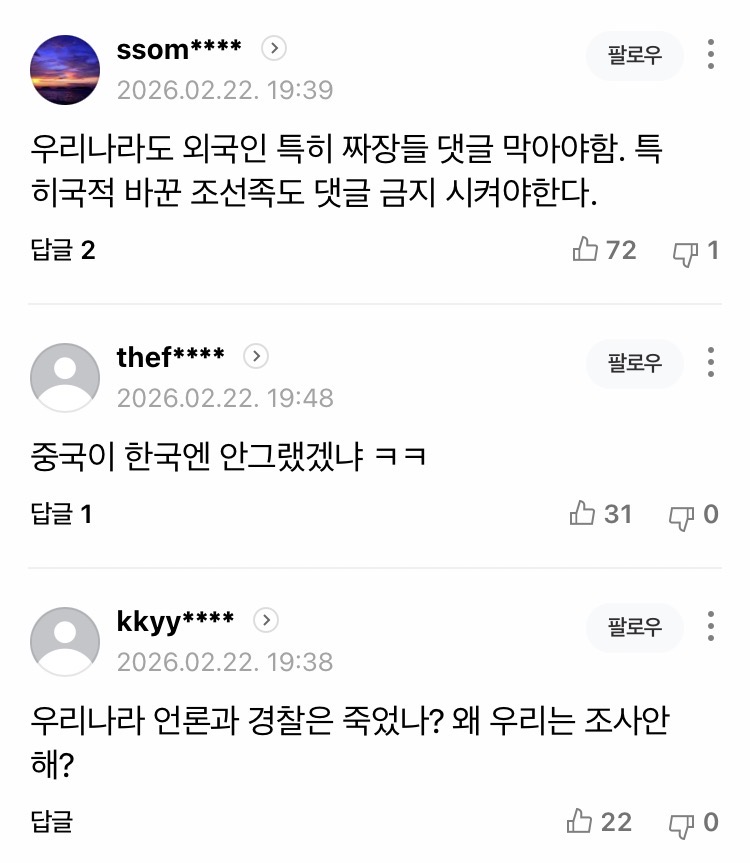Open overflow menu on thef**** comment
Screen dimensions: 750x863
(710, 363)
